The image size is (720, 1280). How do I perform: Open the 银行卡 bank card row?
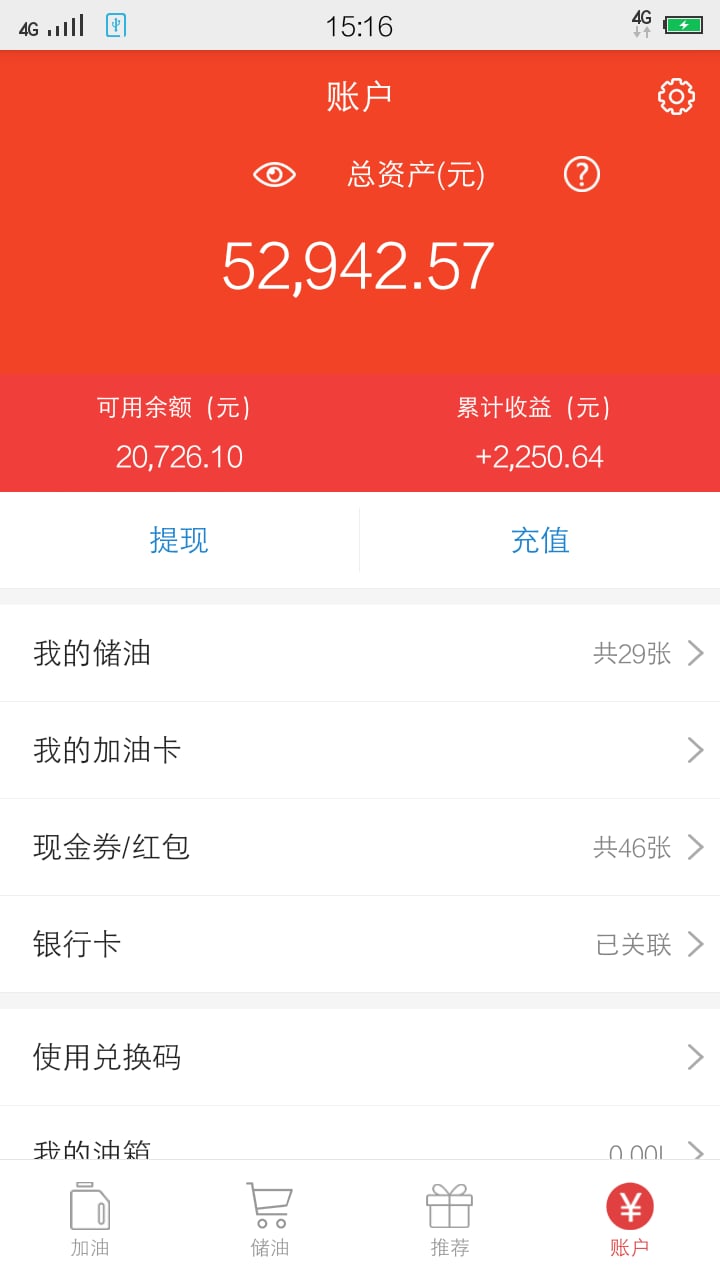(360, 944)
